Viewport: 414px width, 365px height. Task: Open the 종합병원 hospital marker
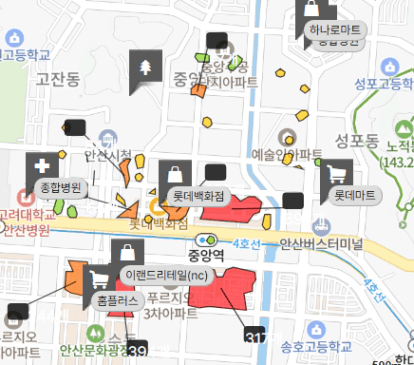tap(42, 168)
